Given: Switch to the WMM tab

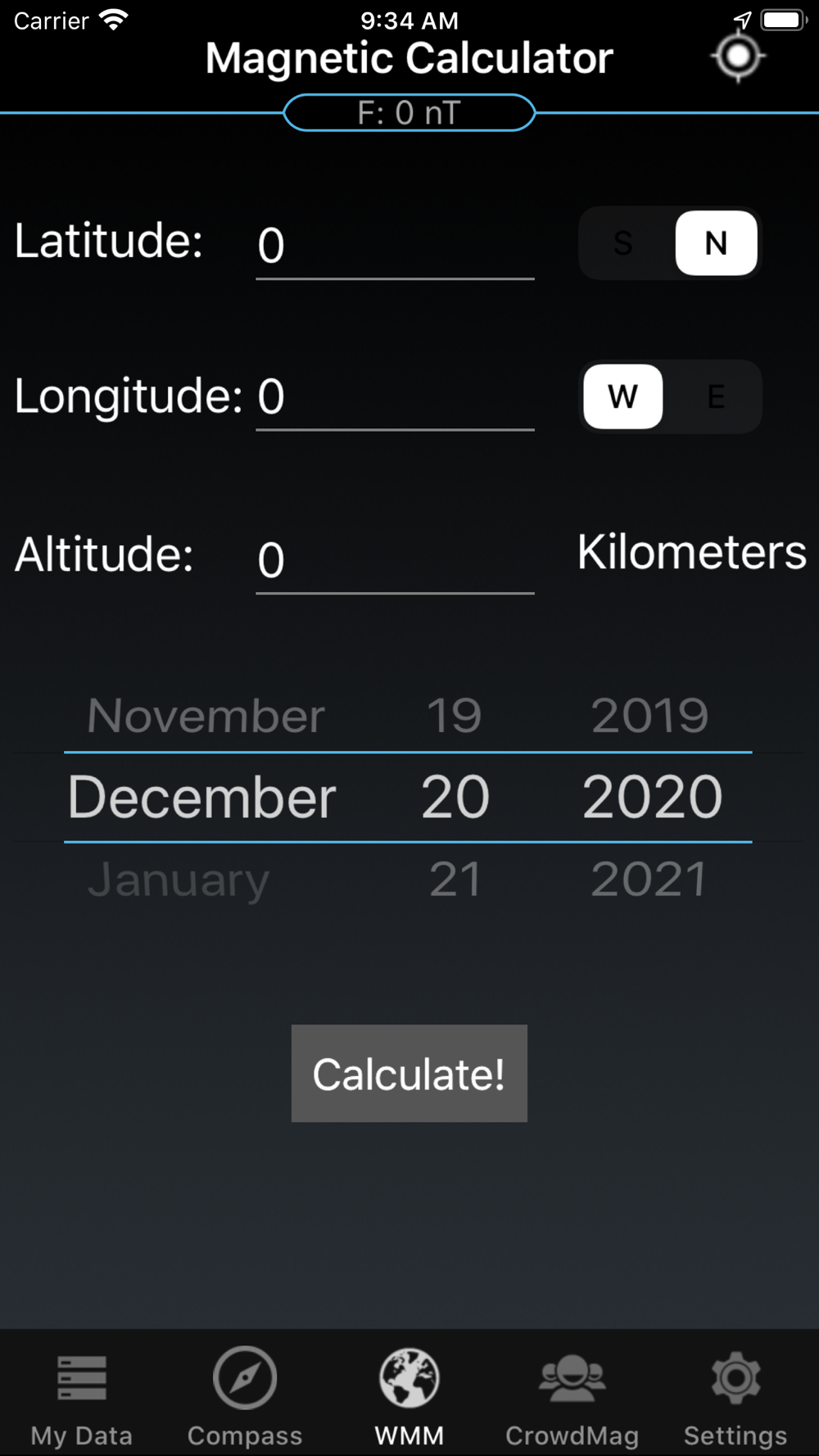Looking at the screenshot, I should coord(409,1399).
